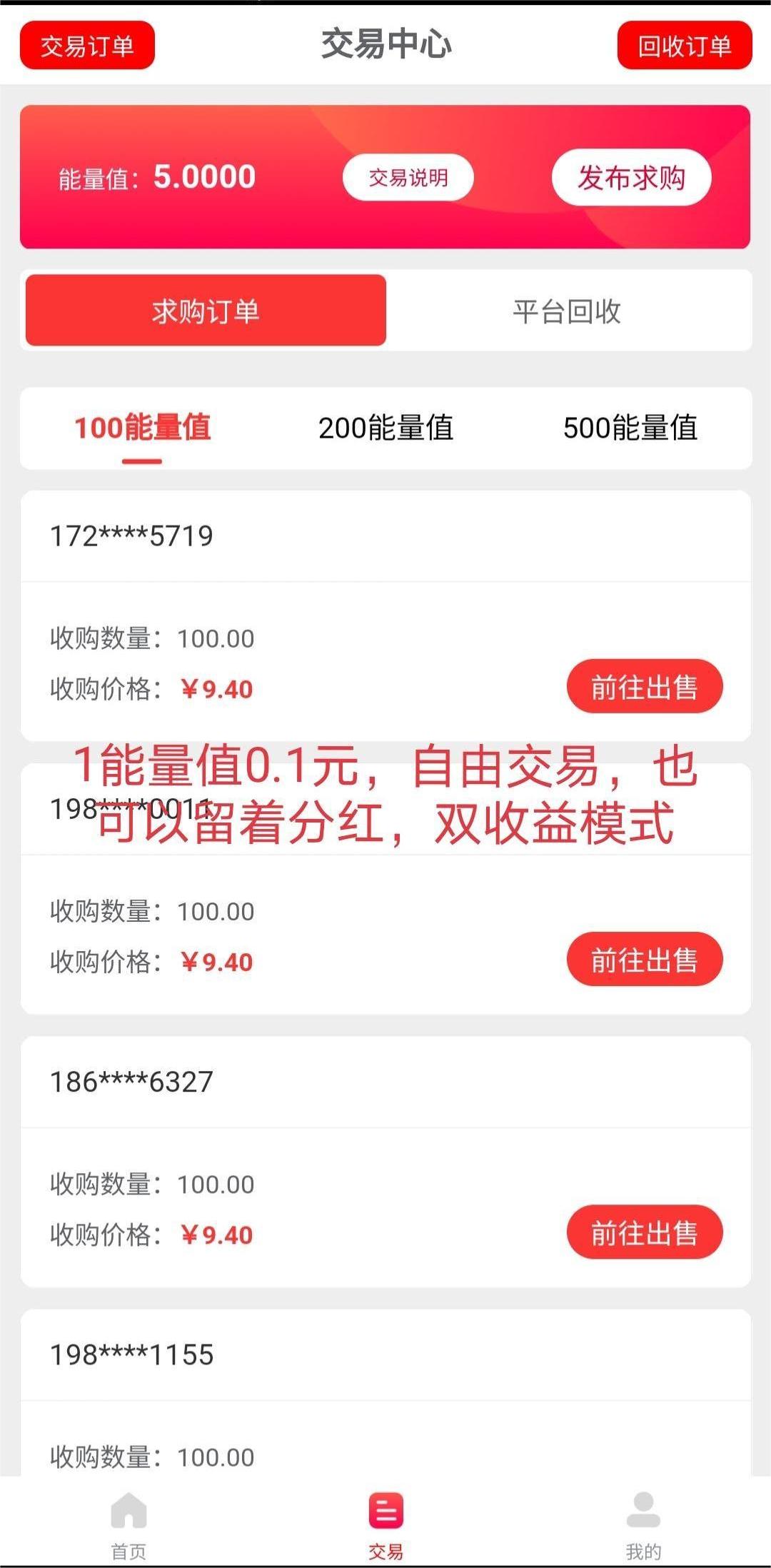Go to the 首页 home tab

[x=128, y=1525]
